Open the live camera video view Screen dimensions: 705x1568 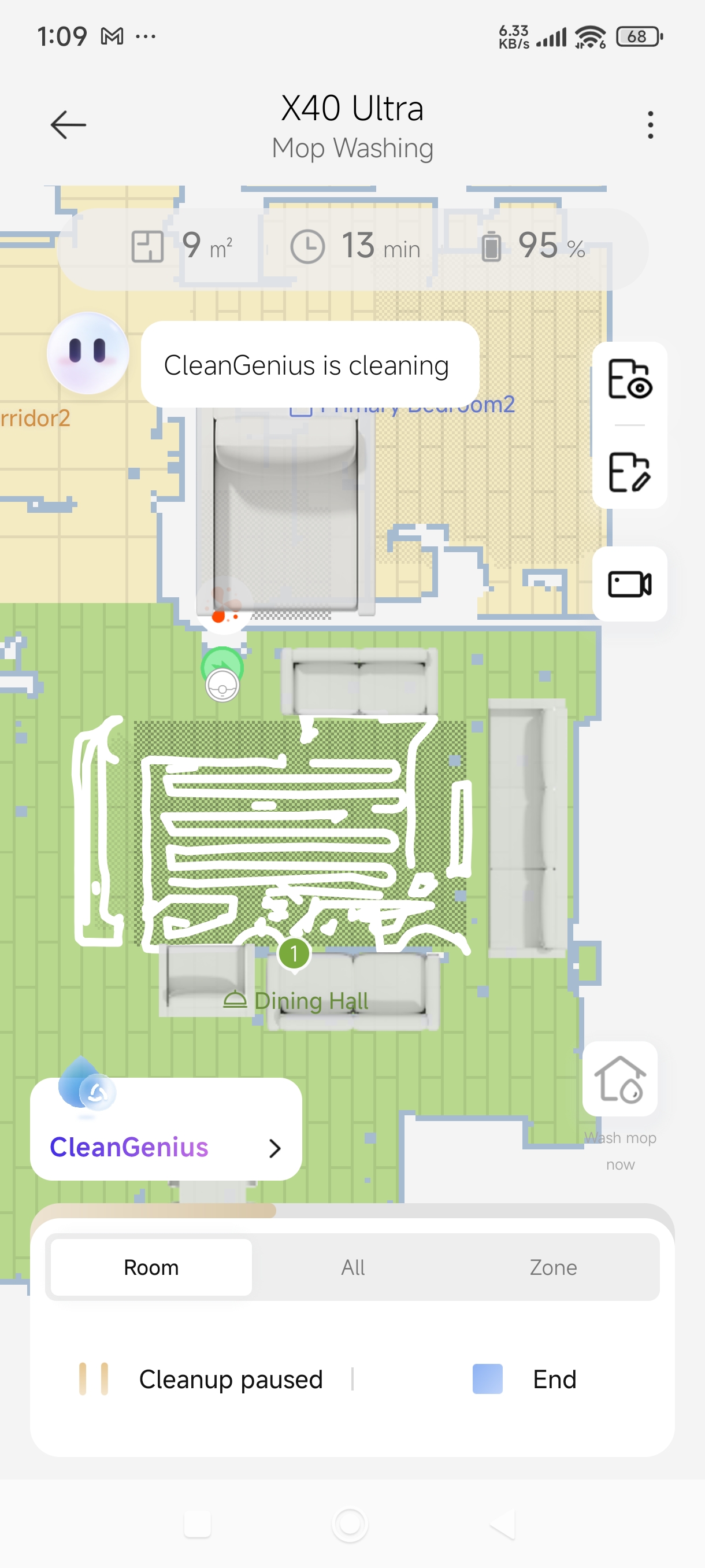[629, 584]
